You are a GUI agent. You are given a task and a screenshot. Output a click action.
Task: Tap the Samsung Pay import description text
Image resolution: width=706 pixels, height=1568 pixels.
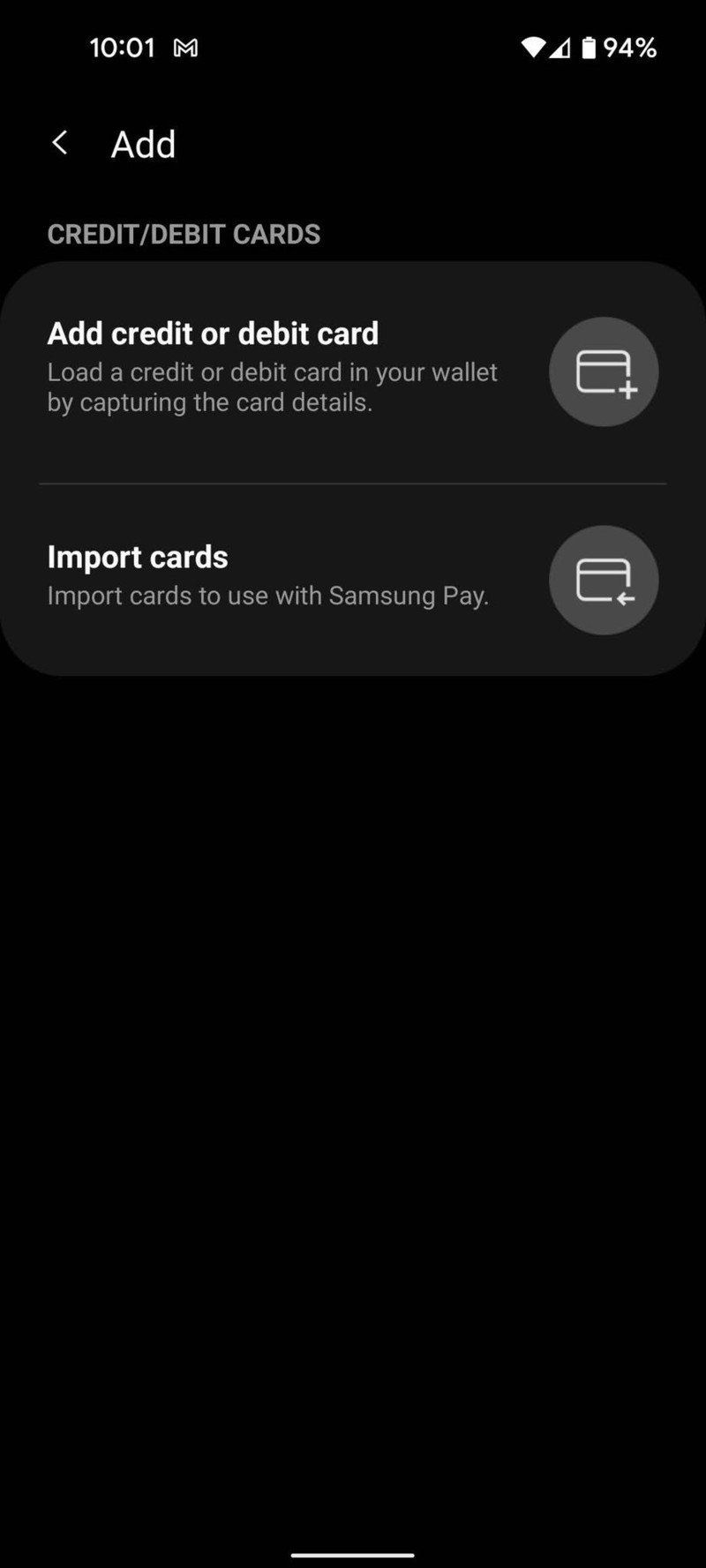tap(267, 596)
